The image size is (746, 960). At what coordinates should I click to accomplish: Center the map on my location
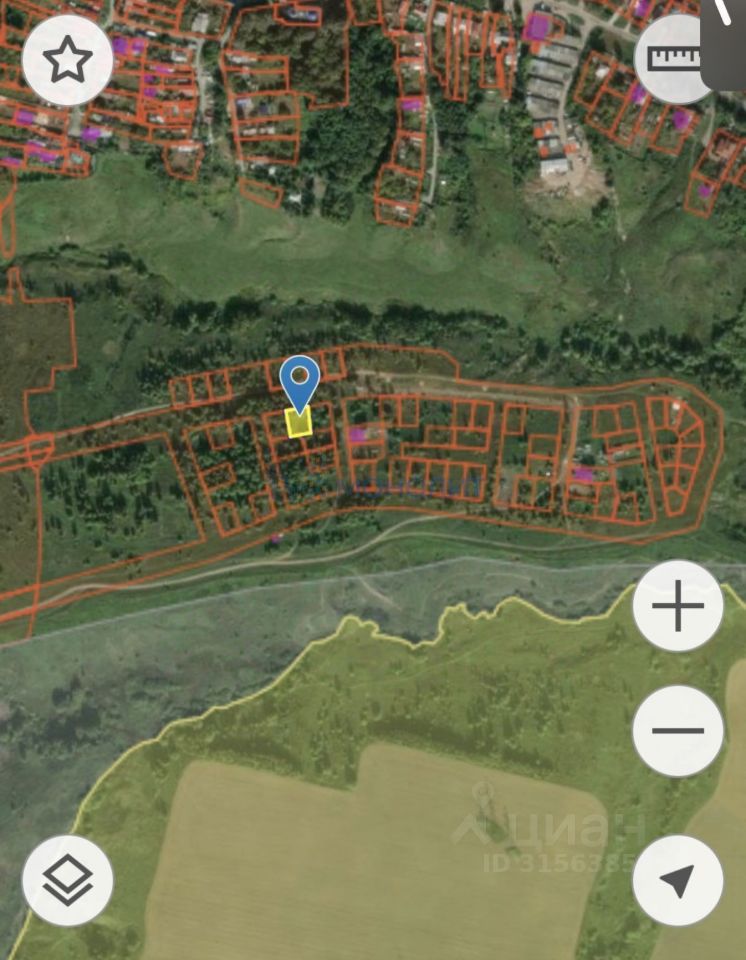point(677,880)
